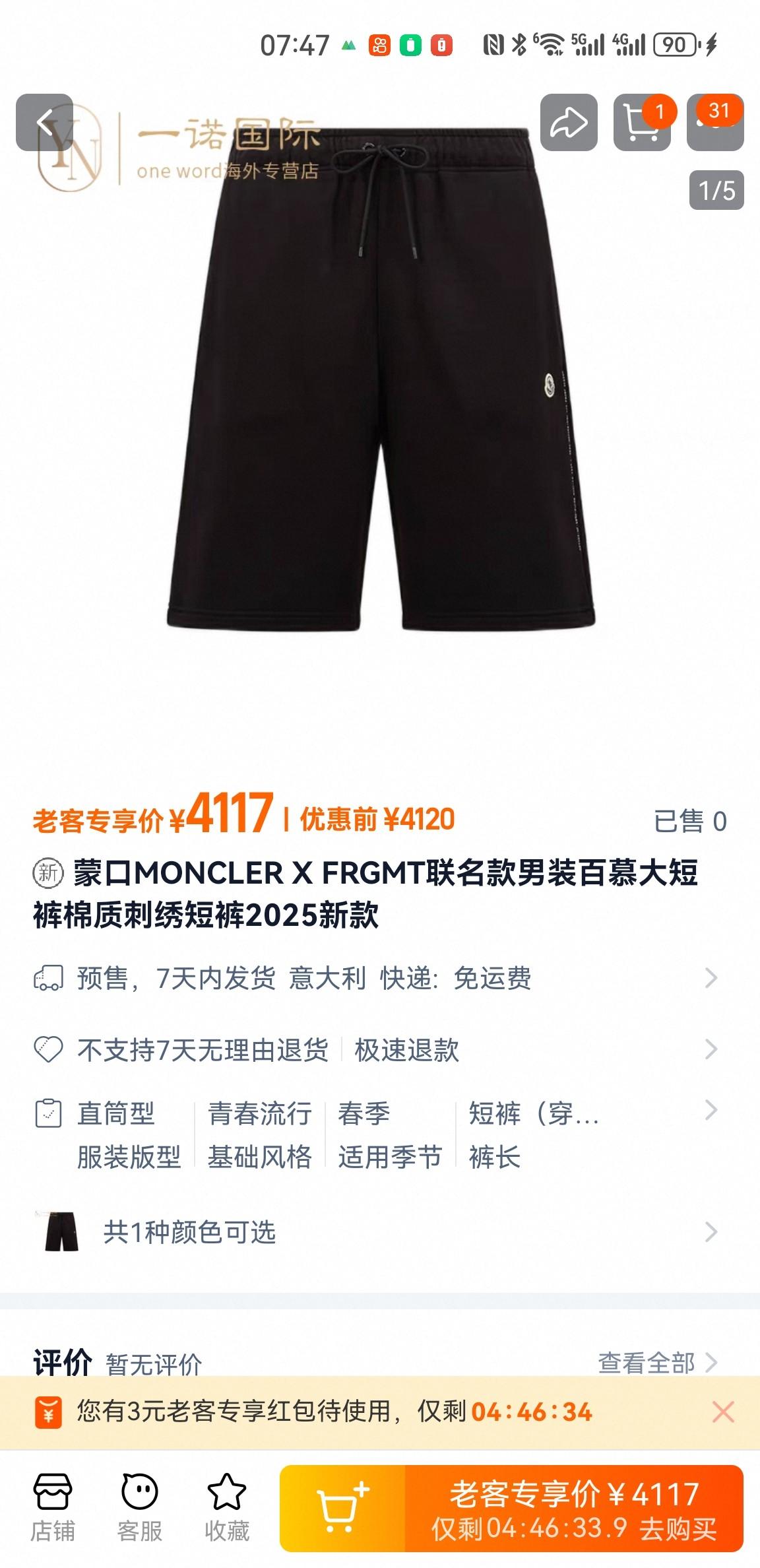
Task: Add item to cart
Action: pos(343,1509)
